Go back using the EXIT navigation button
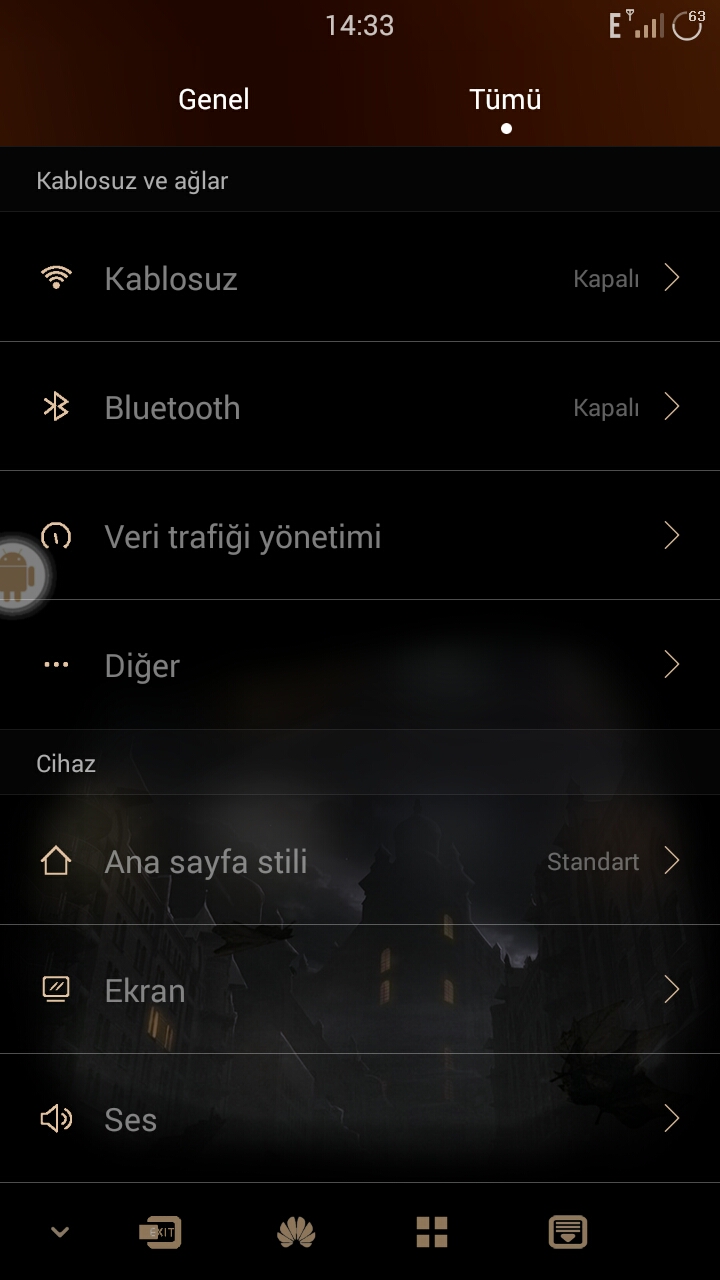 click(x=160, y=1232)
